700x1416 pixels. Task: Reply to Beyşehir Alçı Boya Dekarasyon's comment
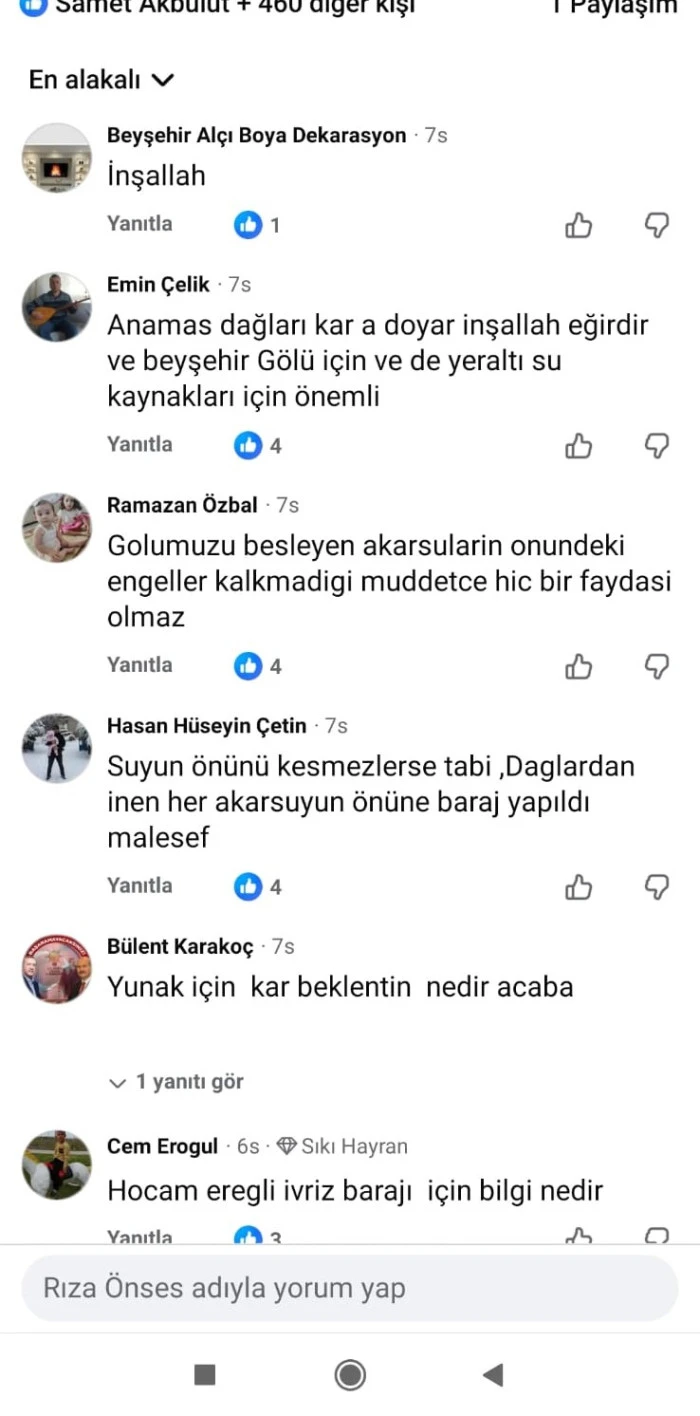point(139,224)
